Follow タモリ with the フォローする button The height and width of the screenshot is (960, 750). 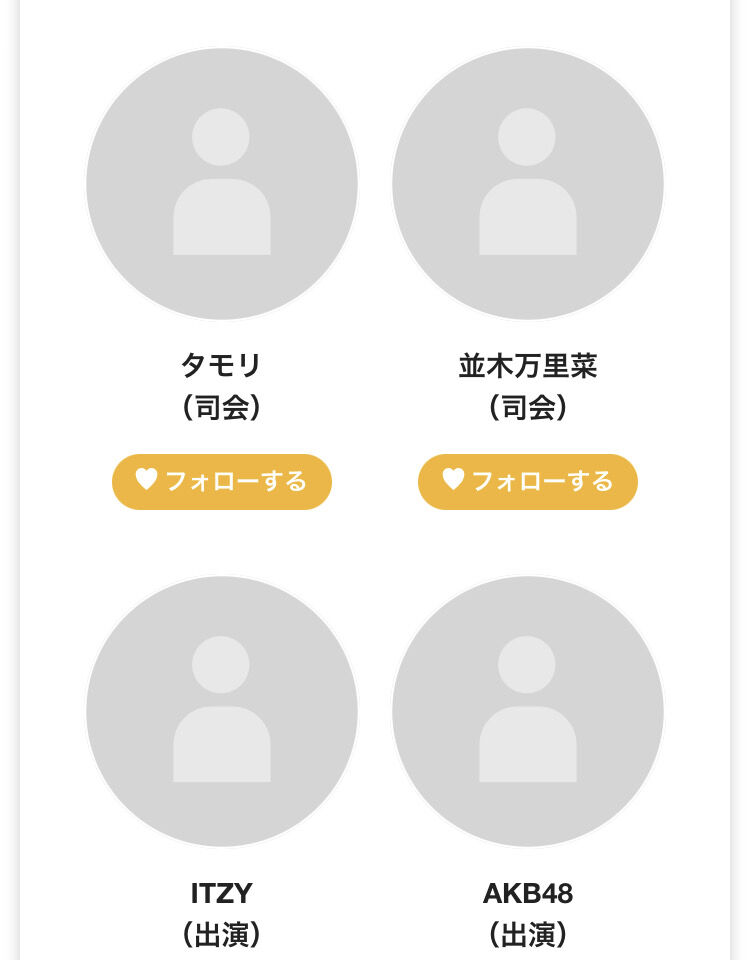pyautogui.click(x=221, y=482)
